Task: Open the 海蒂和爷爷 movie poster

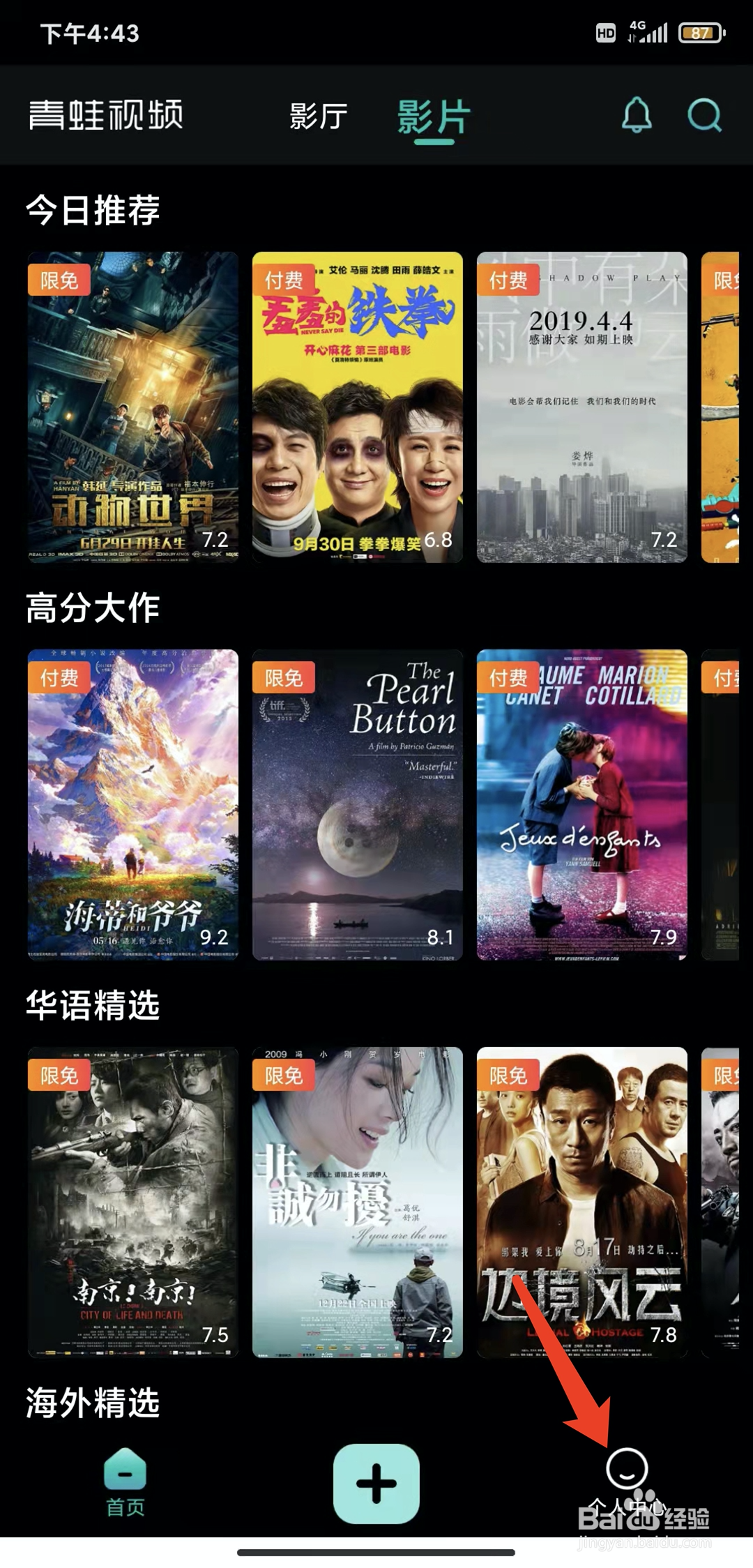Action: point(133,805)
